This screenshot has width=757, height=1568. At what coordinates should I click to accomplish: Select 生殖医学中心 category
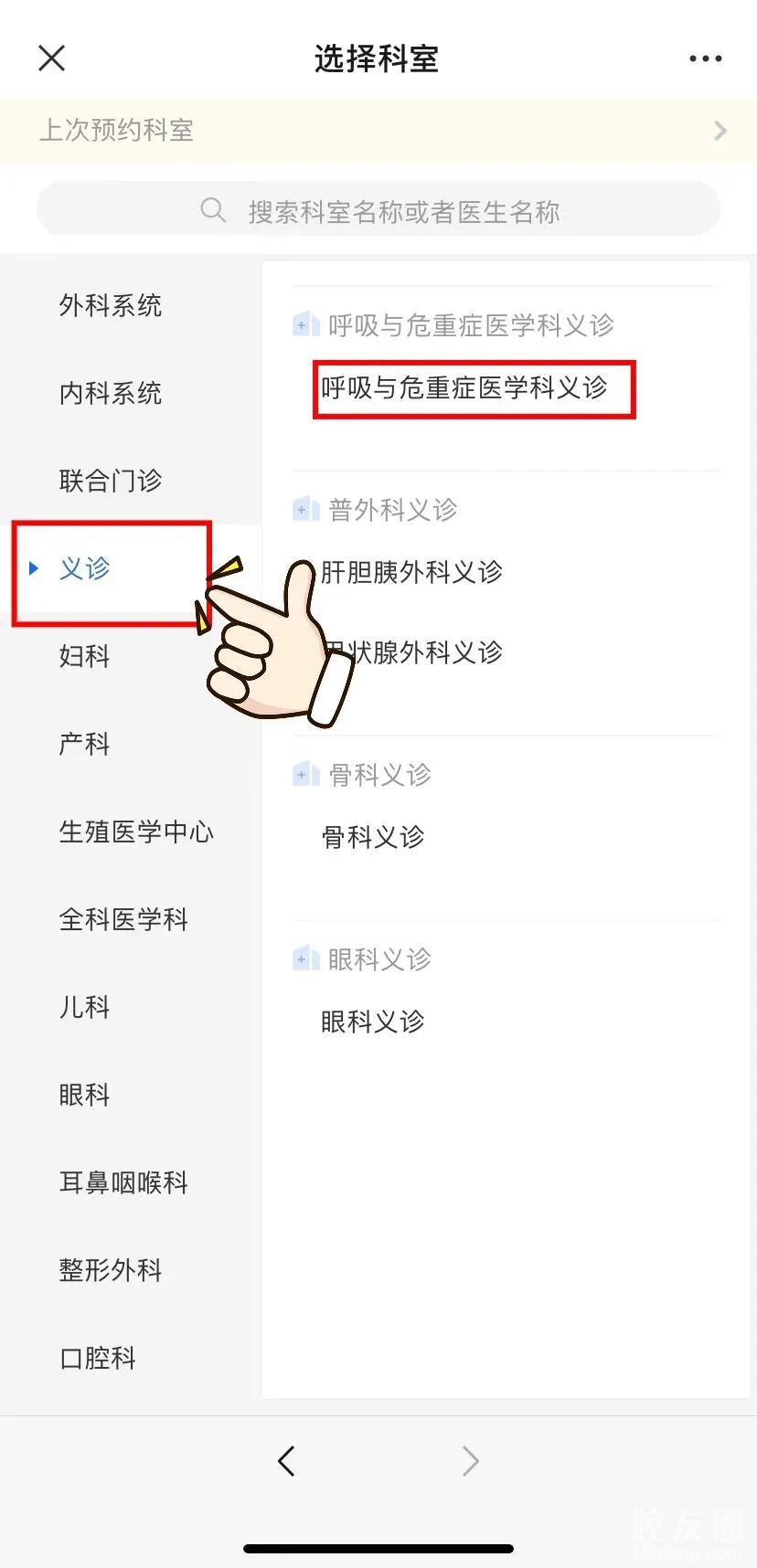(136, 832)
